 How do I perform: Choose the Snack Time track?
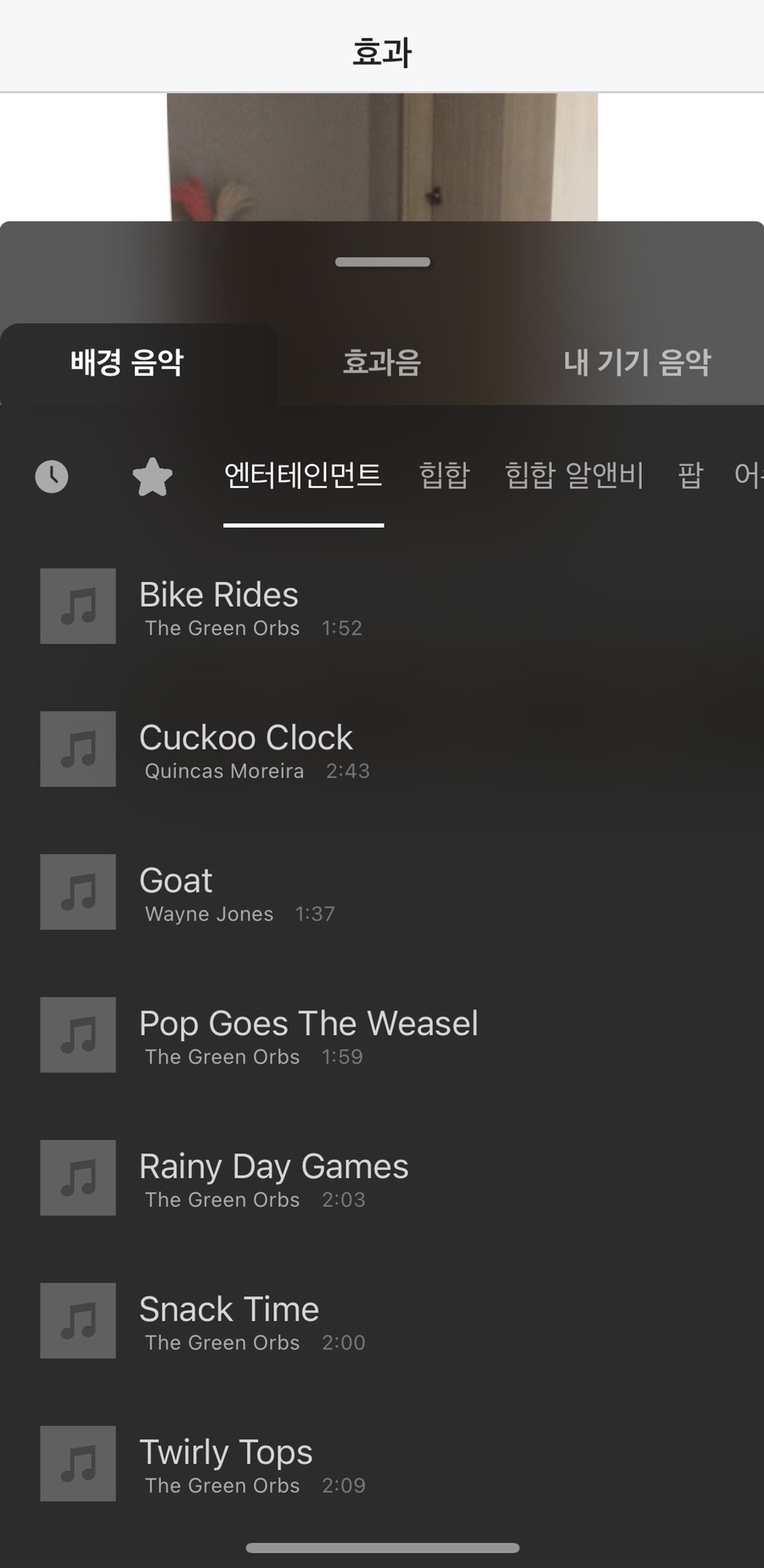(382, 1320)
